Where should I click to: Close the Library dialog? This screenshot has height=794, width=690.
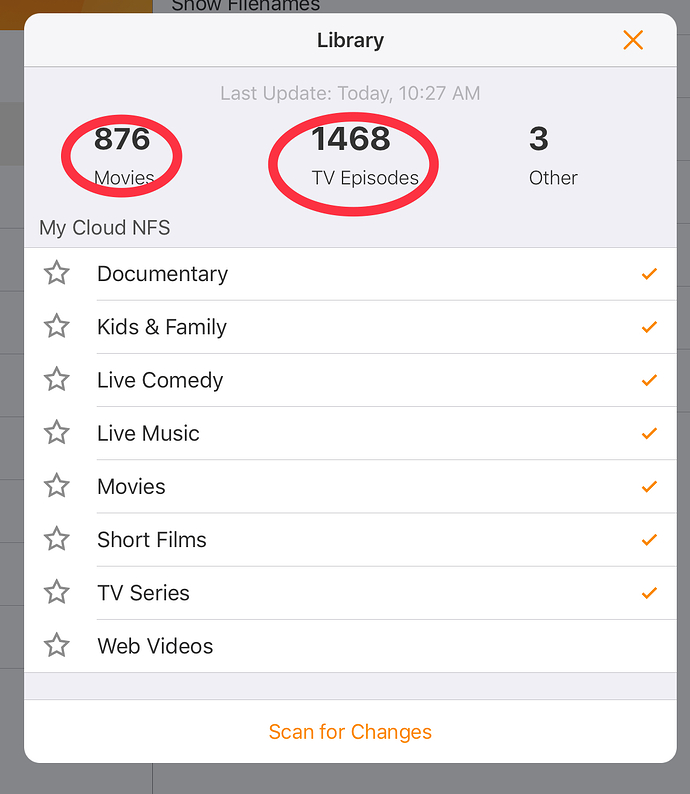[x=632, y=40]
